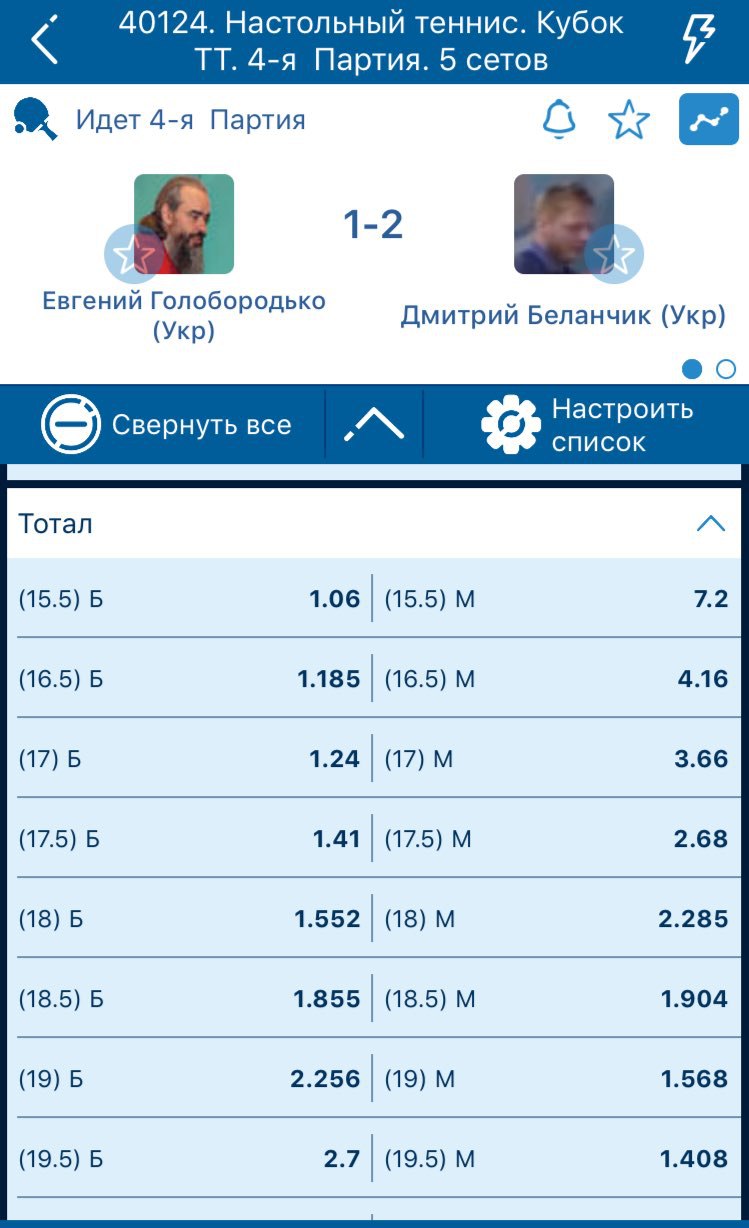This screenshot has width=749, height=1228.
Task: Select (18) Б at 1.552
Action: point(189,919)
